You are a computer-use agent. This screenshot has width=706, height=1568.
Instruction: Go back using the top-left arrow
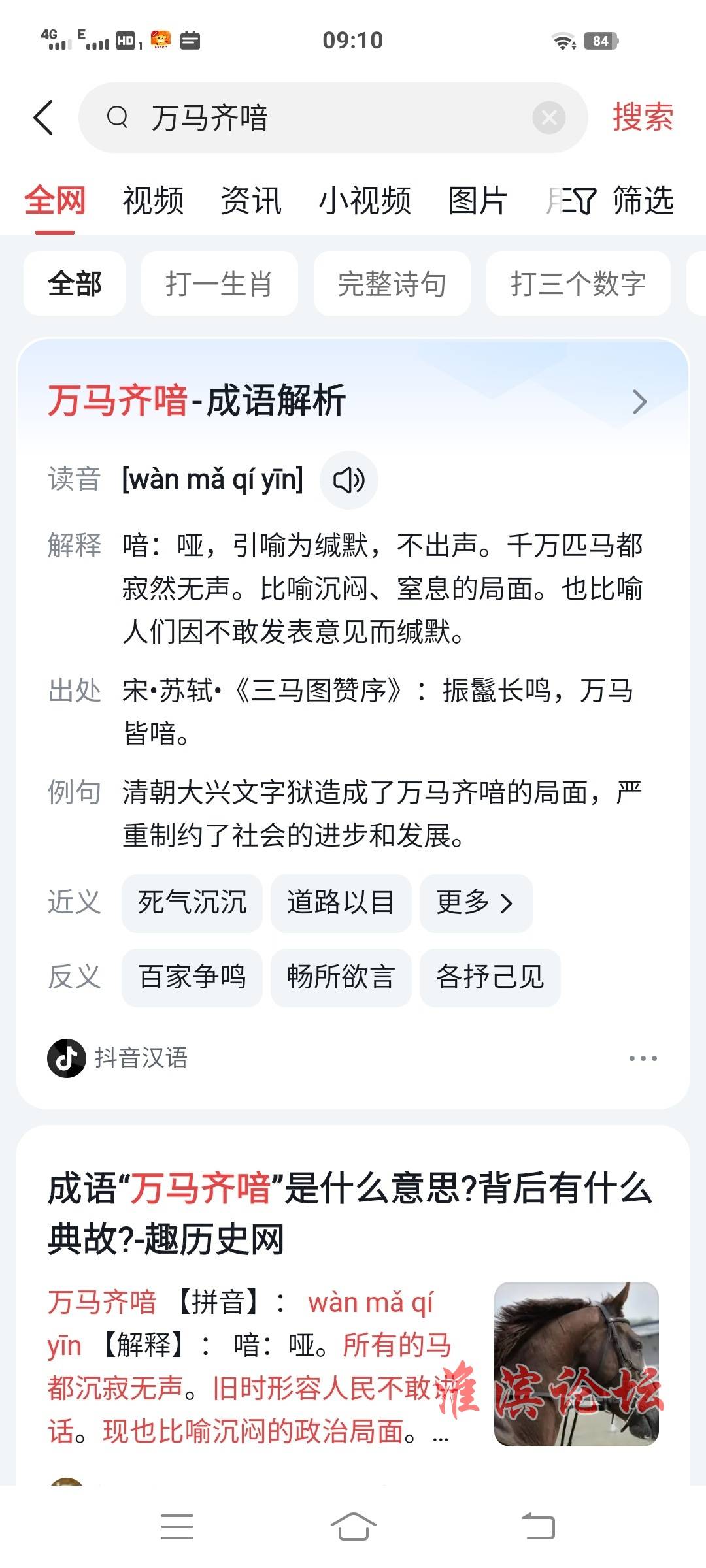[43, 118]
